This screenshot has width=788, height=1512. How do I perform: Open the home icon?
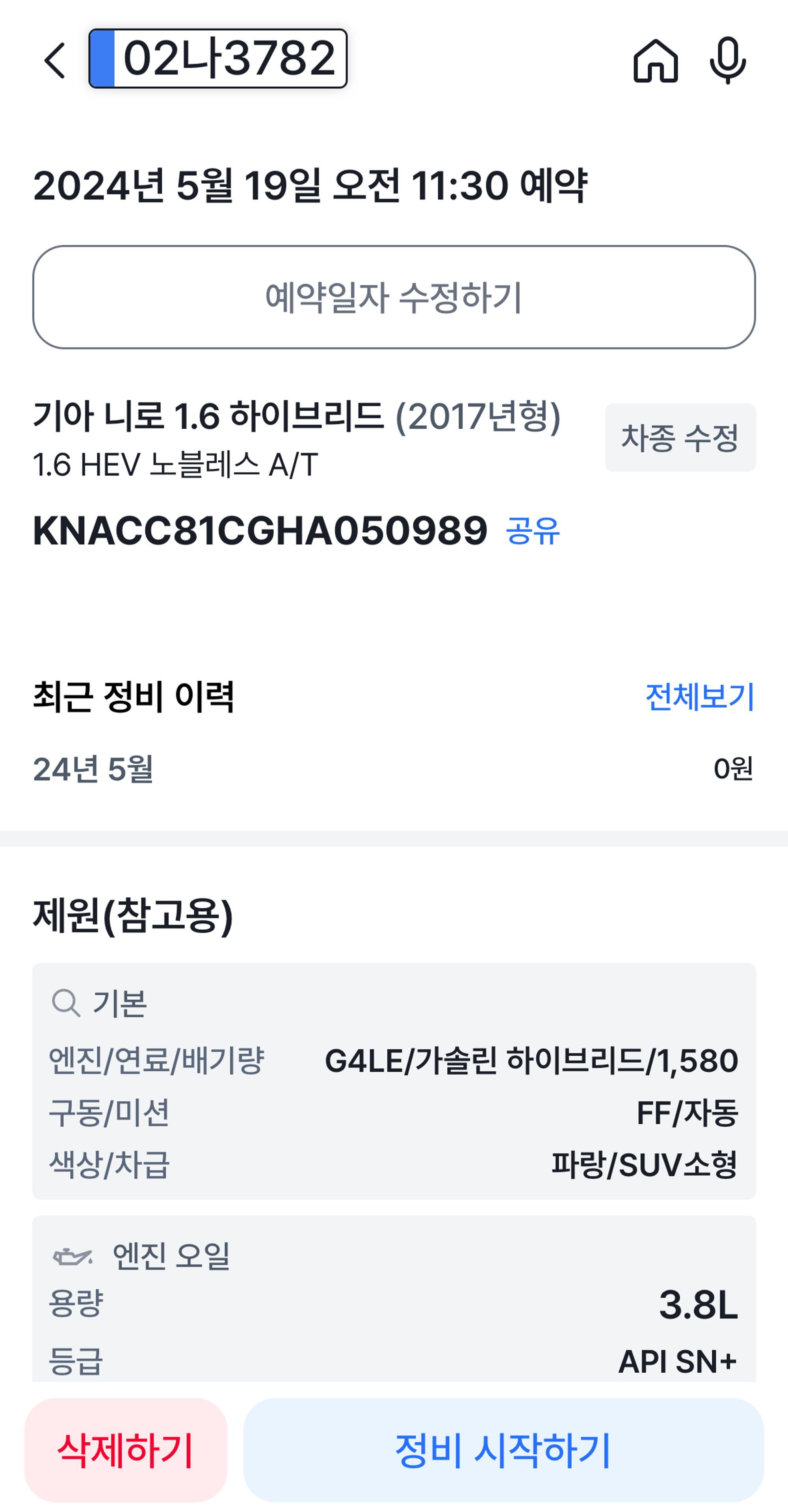[x=655, y=60]
